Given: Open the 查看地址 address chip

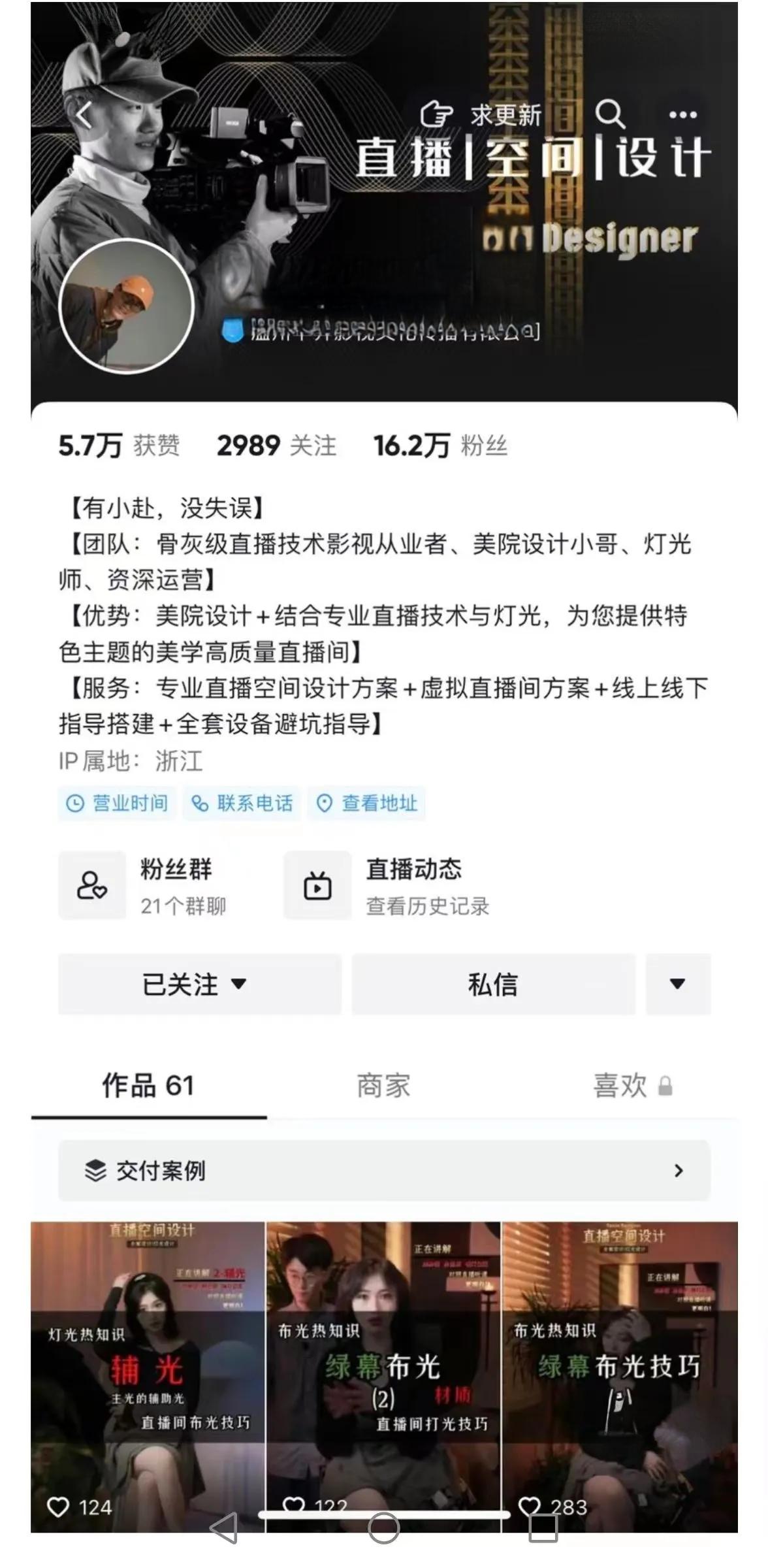Looking at the screenshot, I should click(367, 803).
